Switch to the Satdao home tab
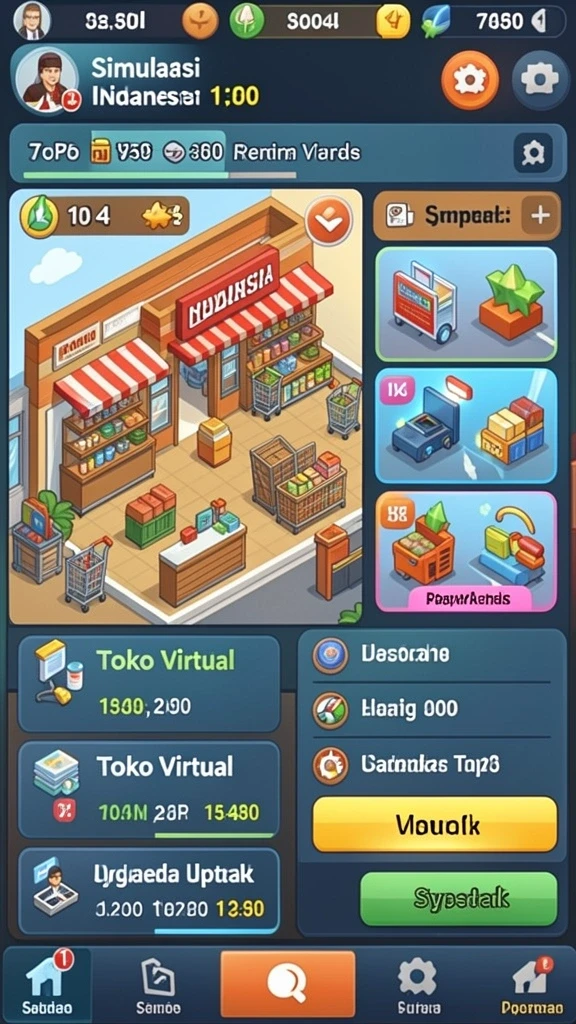The width and height of the screenshot is (576, 1024). [x=47, y=984]
